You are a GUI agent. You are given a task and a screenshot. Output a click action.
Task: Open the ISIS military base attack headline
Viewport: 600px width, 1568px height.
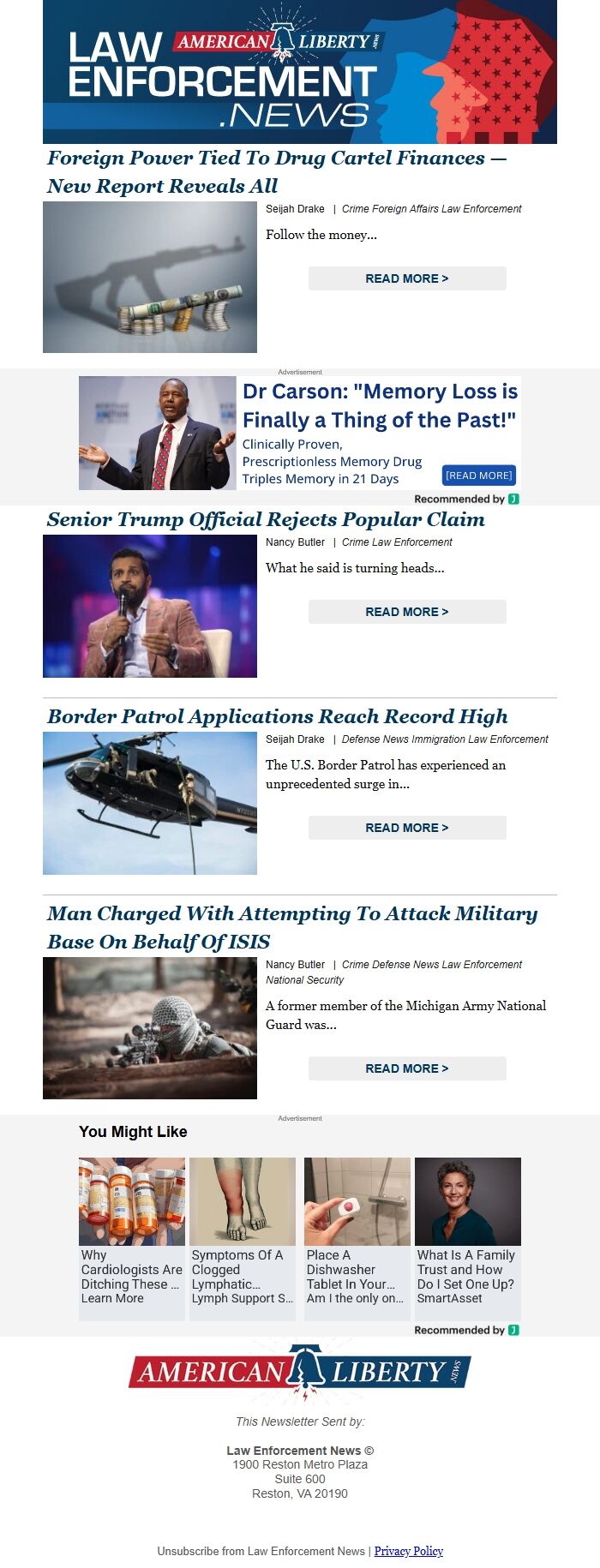(x=291, y=927)
